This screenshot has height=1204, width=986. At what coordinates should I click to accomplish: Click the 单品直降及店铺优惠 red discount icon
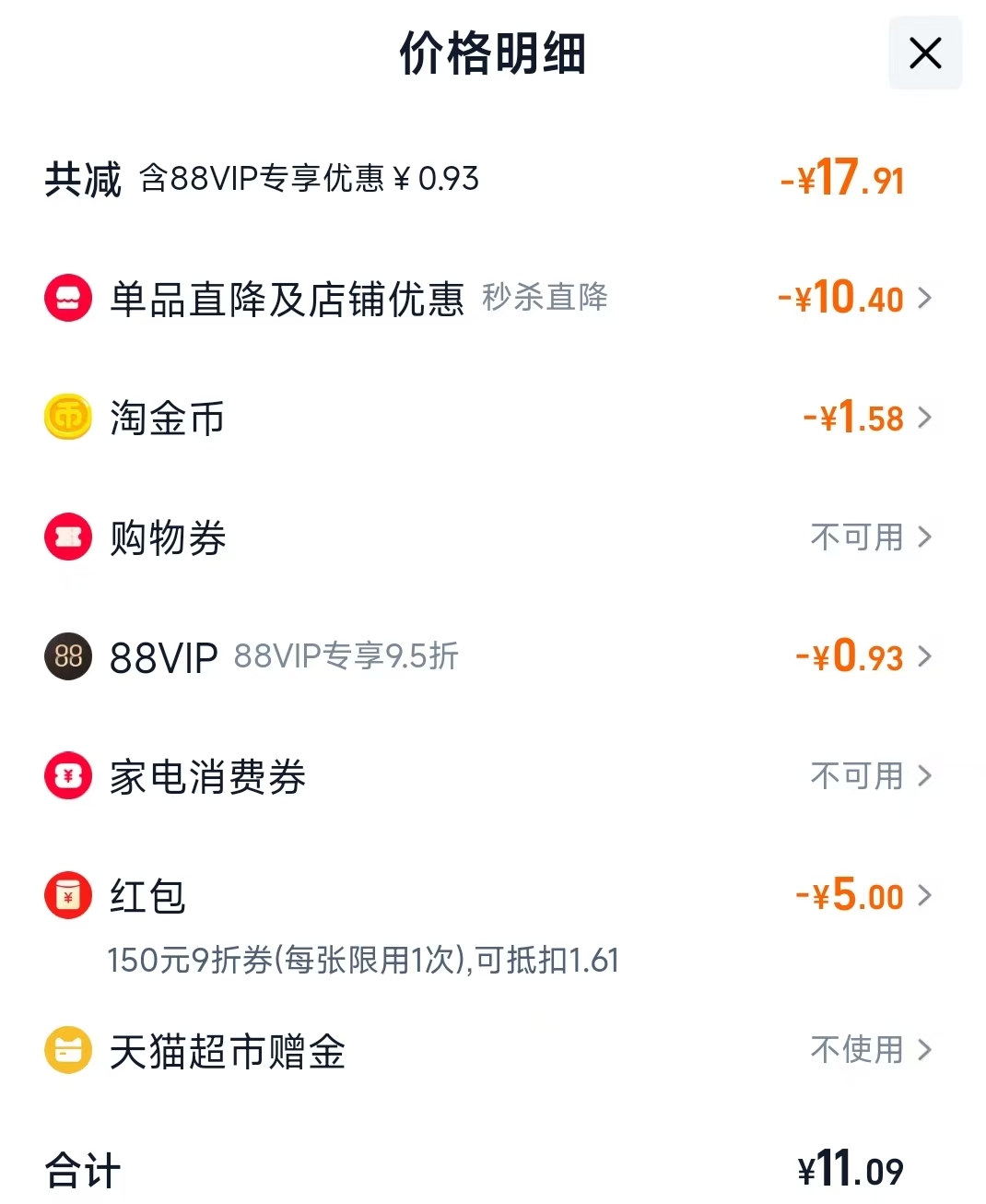66,298
